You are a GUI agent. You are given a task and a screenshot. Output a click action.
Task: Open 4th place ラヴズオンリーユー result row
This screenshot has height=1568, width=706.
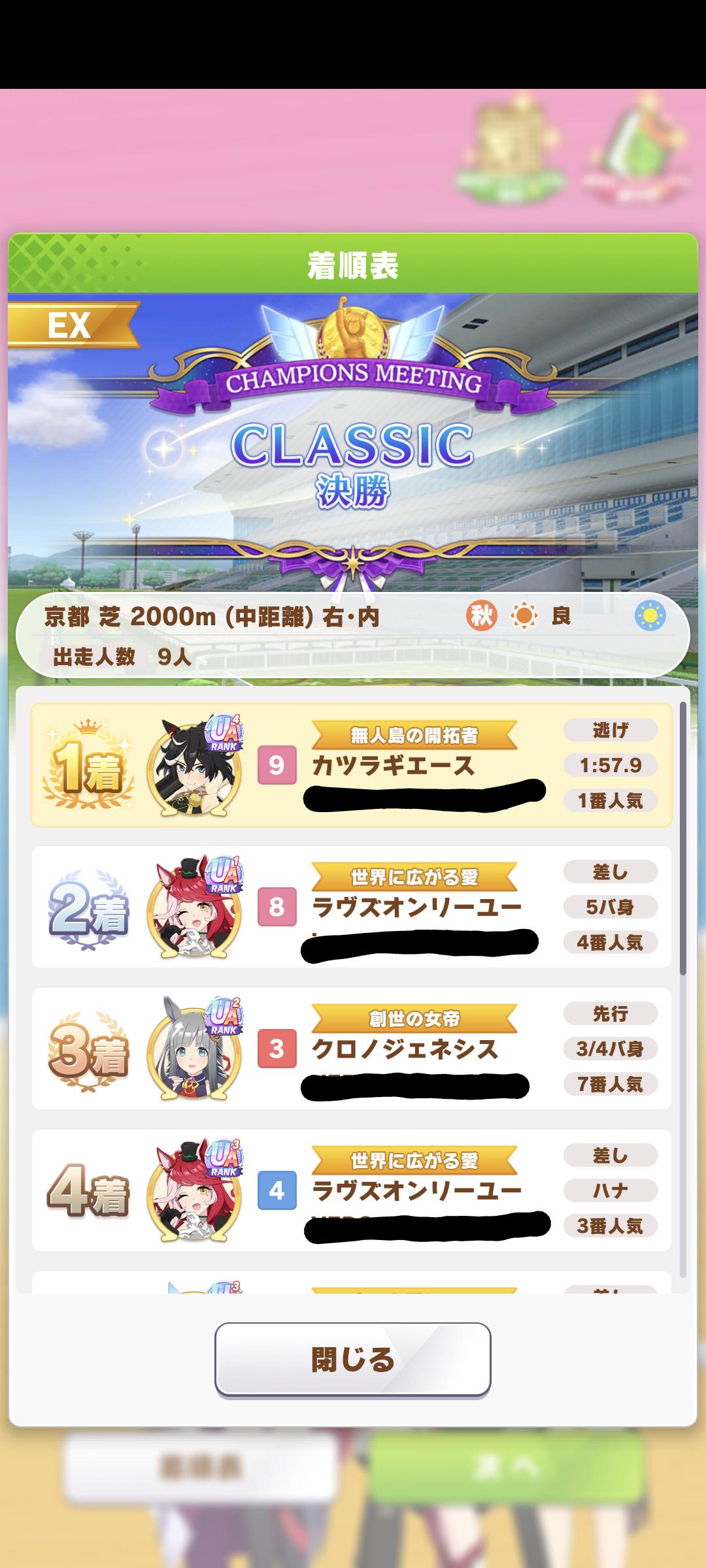tap(352, 1190)
